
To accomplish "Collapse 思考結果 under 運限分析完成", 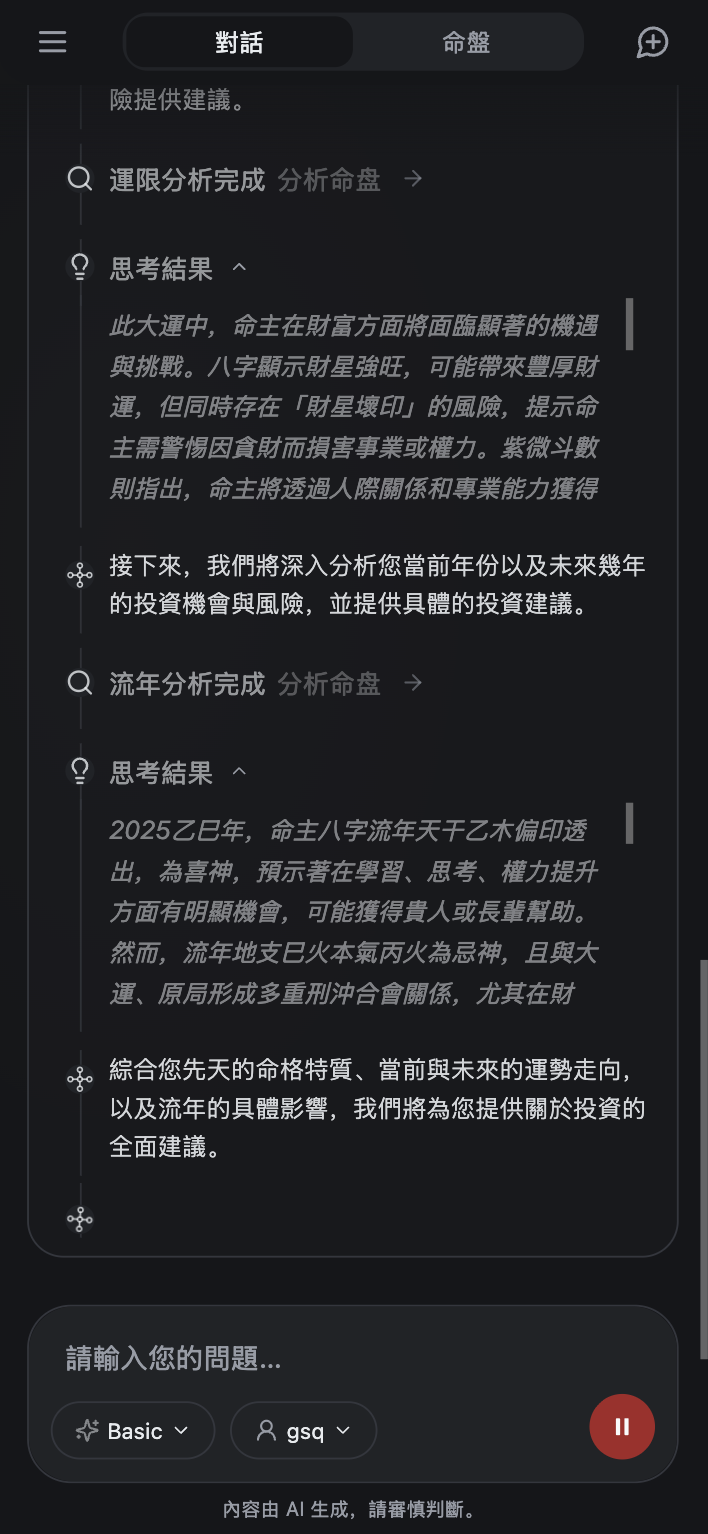I will [239, 268].
